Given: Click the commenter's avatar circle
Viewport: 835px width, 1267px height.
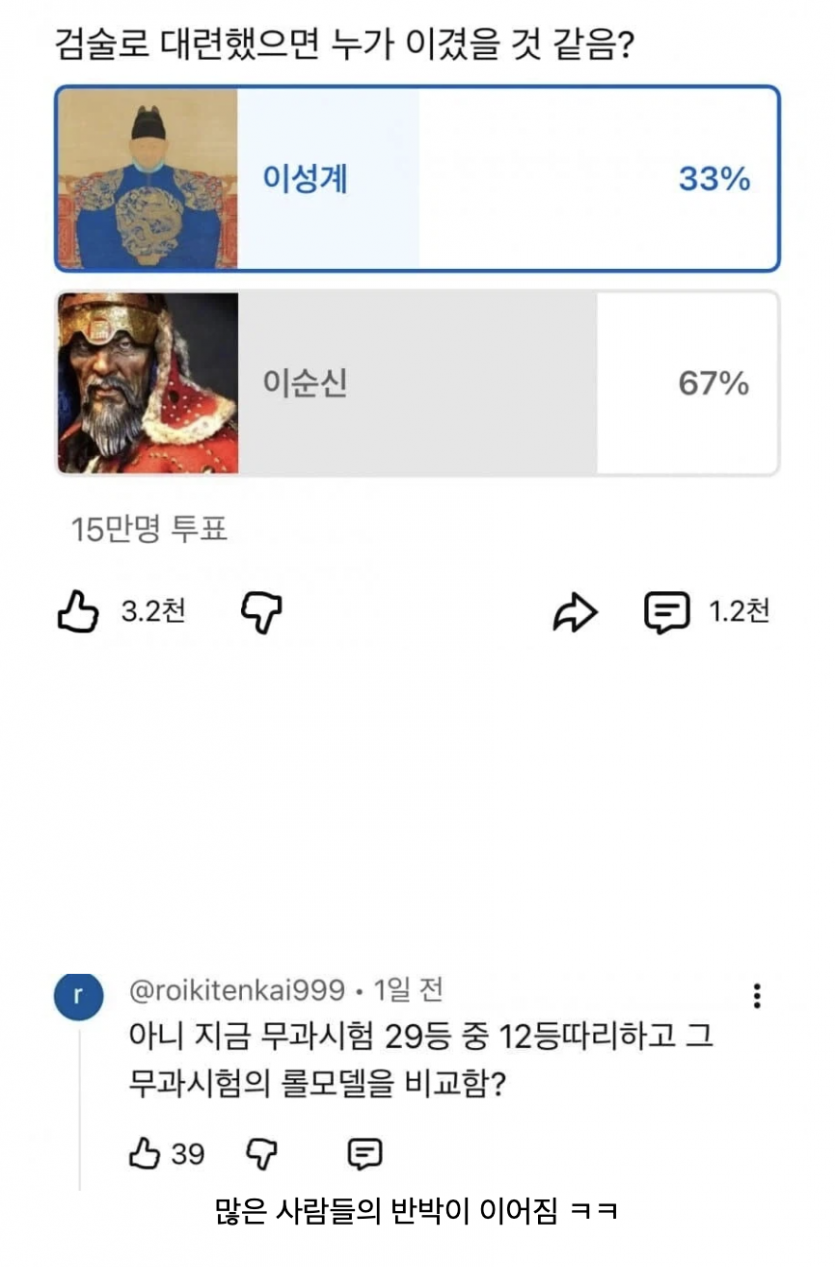Looking at the screenshot, I should (x=80, y=995).
